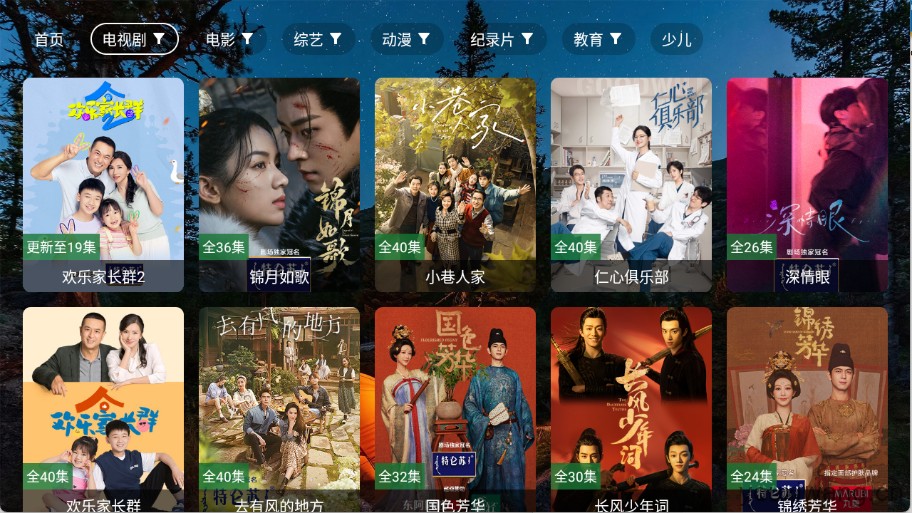Open the 去有风的地方 drama card
This screenshot has width=912, height=513.
279,410
